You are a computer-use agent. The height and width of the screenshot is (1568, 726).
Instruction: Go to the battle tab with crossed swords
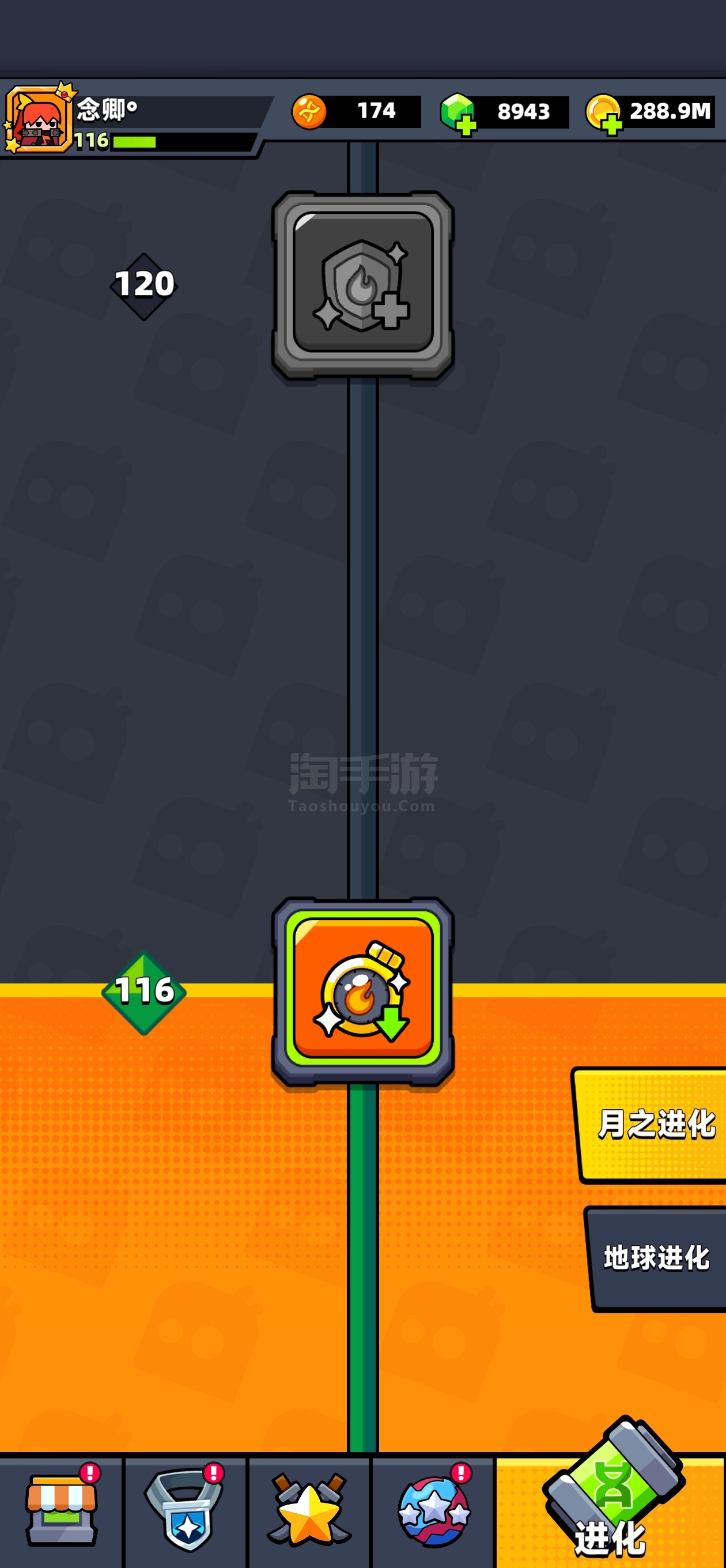(x=309, y=1512)
